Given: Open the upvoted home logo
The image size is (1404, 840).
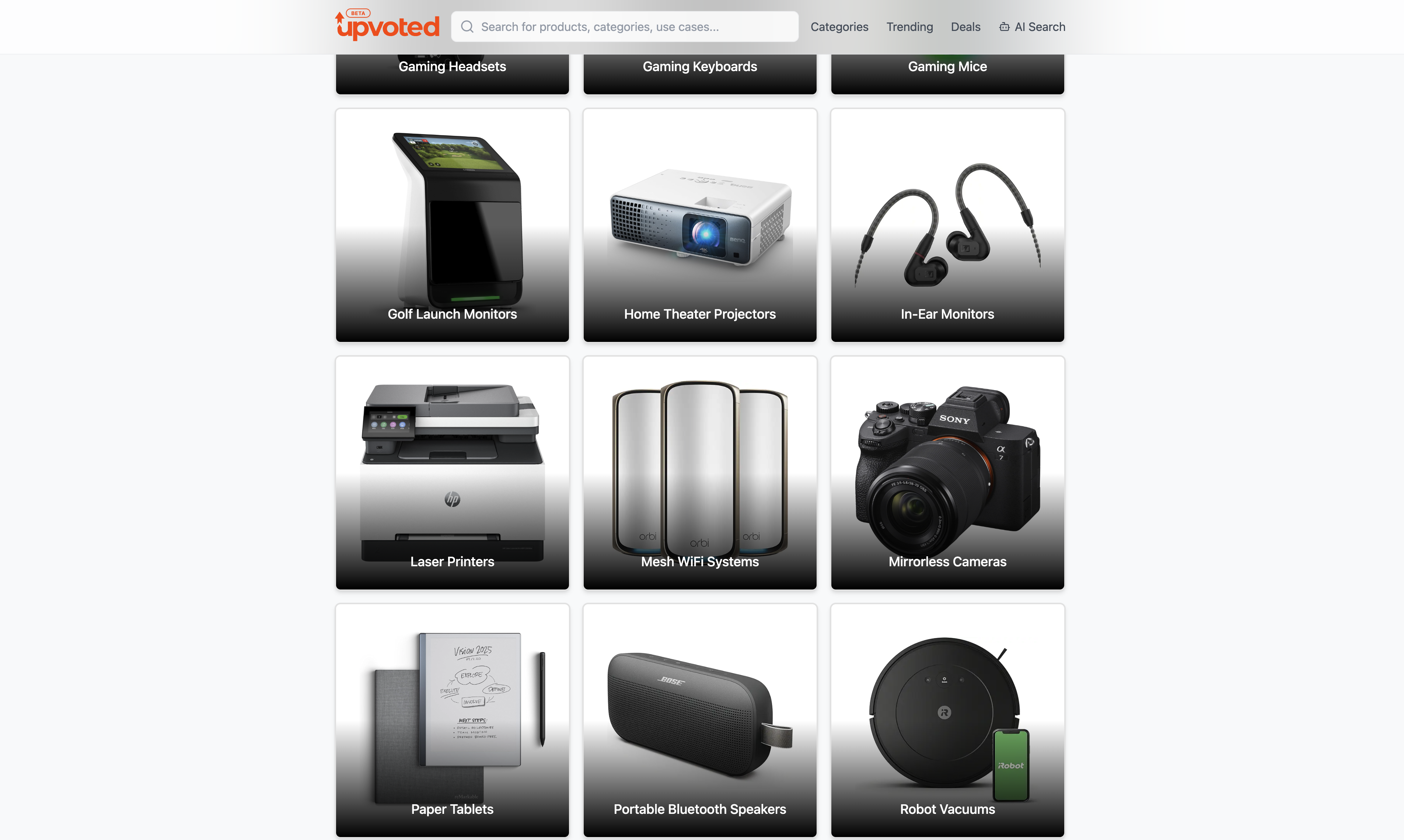Looking at the screenshot, I should (x=387, y=25).
